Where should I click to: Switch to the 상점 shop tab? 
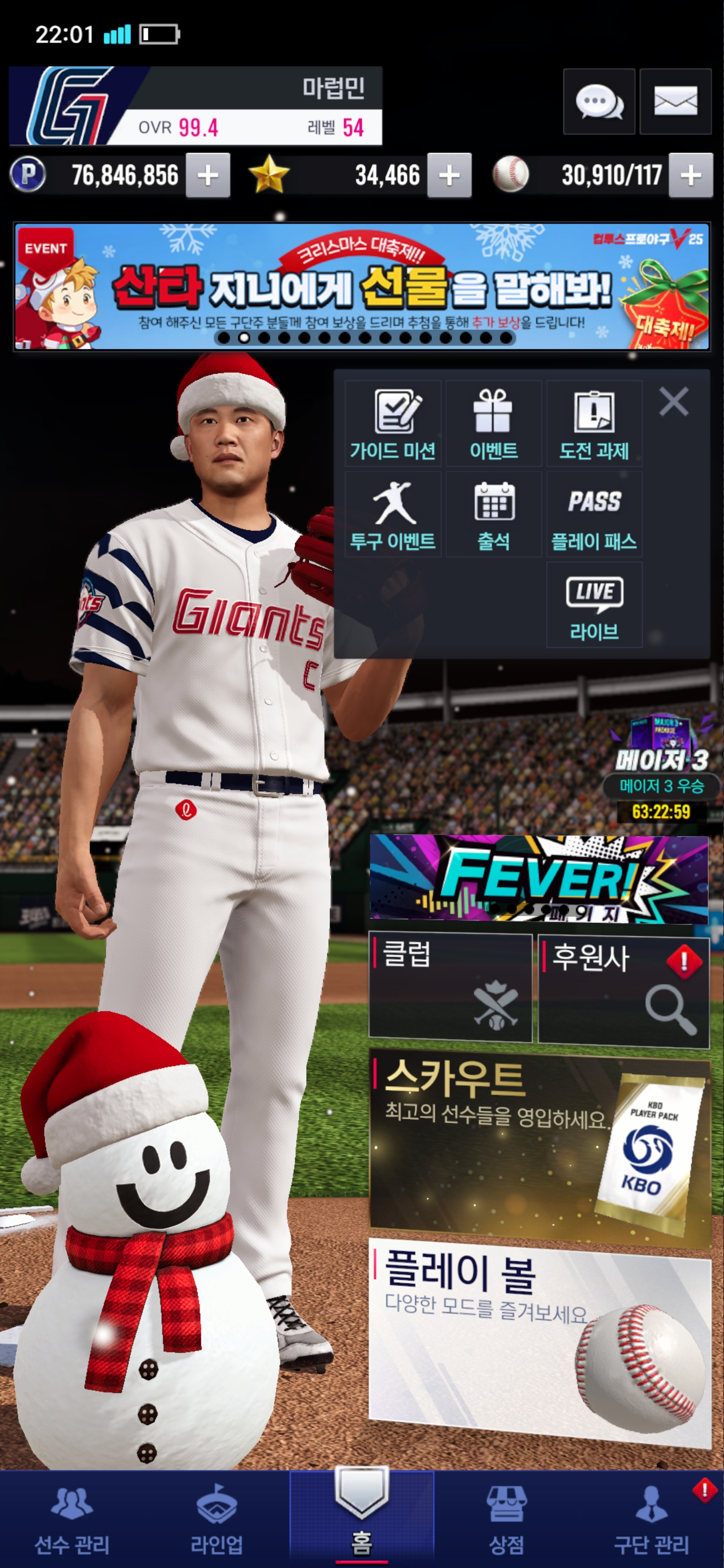pyautogui.click(x=506, y=1519)
